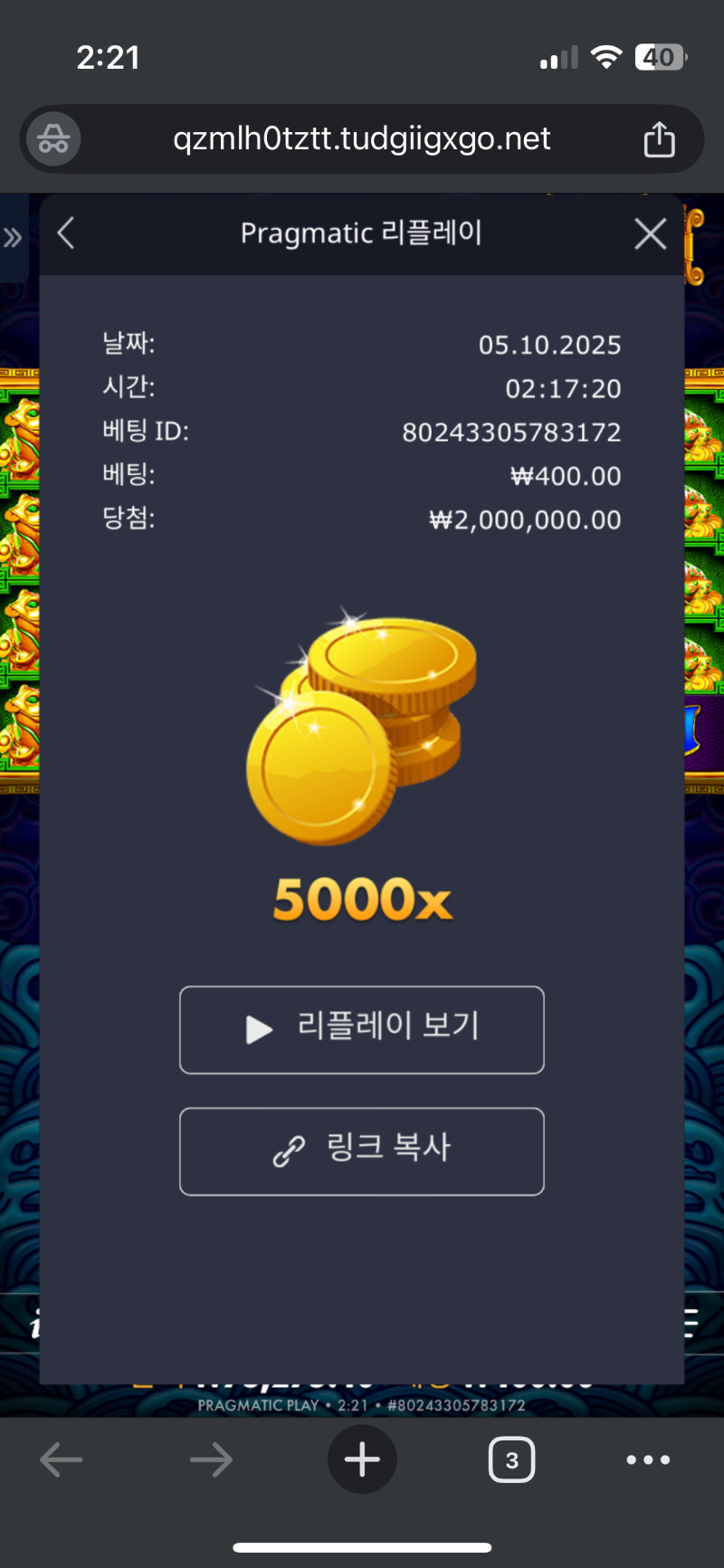Navigate back in the browser
Screen dimensions: 724x1568
click(x=62, y=1459)
